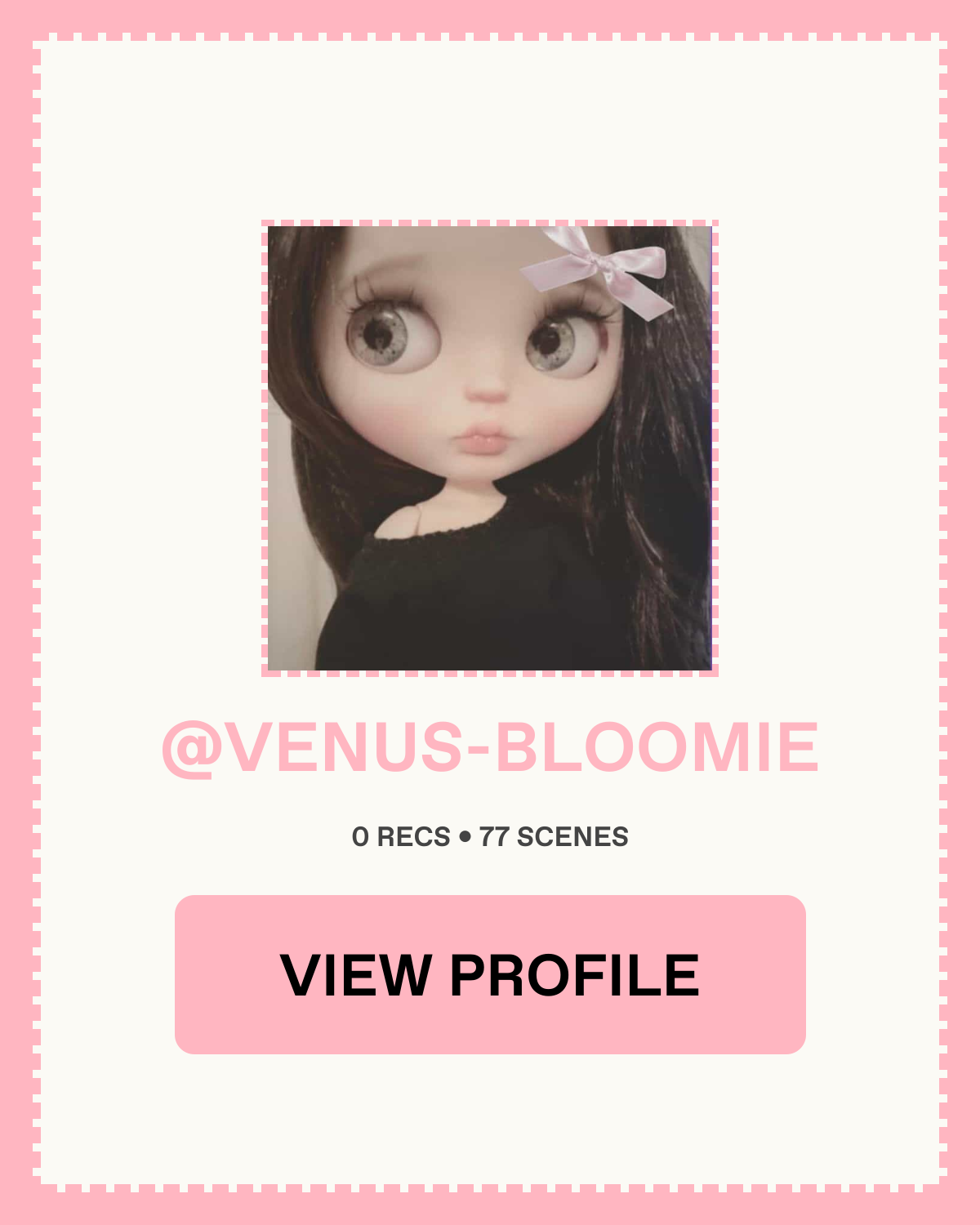Viewport: 980px width, 1225px height.
Task: Open venus-bloomie's profile picture
Action: [490, 448]
